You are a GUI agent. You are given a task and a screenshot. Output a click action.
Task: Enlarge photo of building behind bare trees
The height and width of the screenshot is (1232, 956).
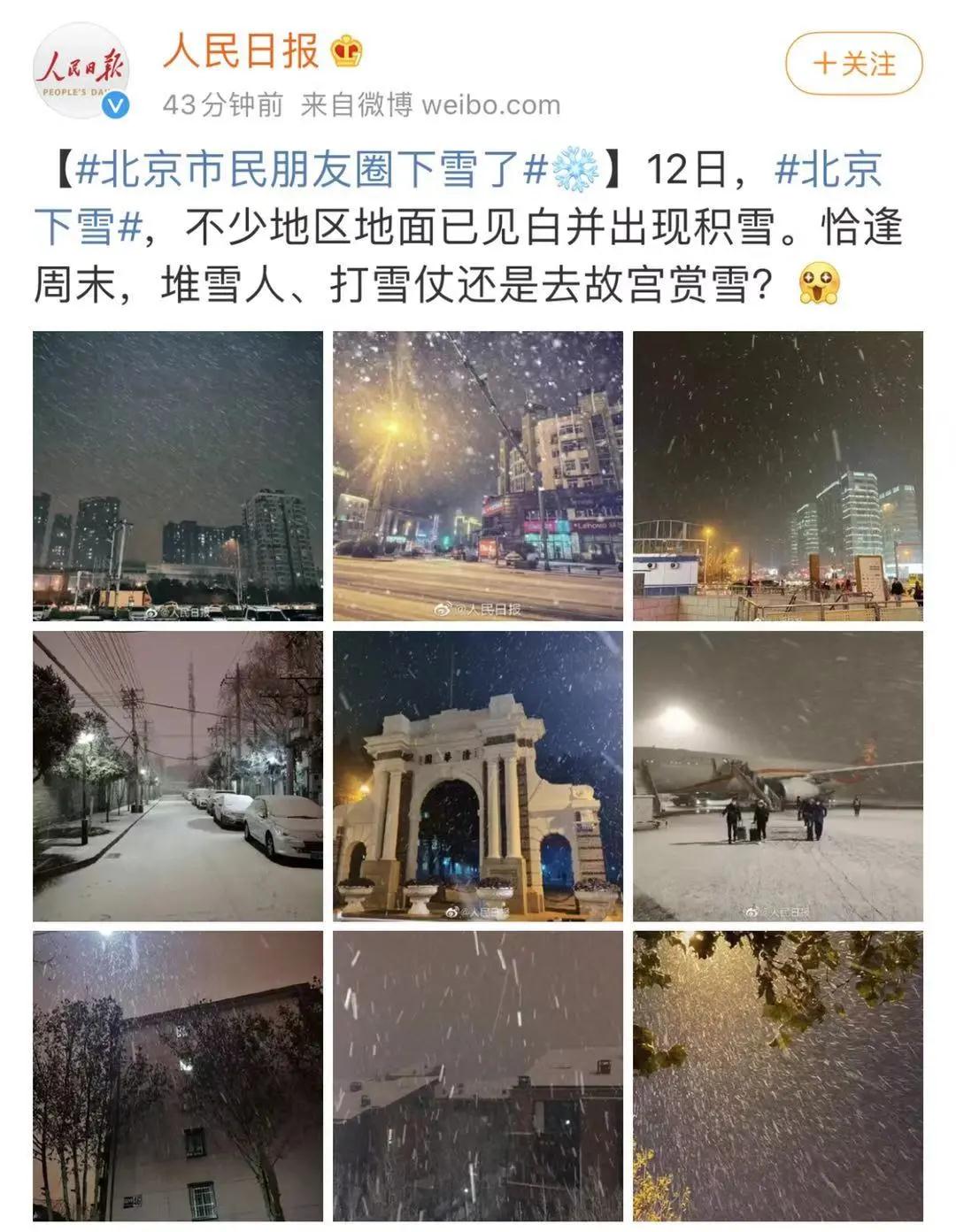178,1075
